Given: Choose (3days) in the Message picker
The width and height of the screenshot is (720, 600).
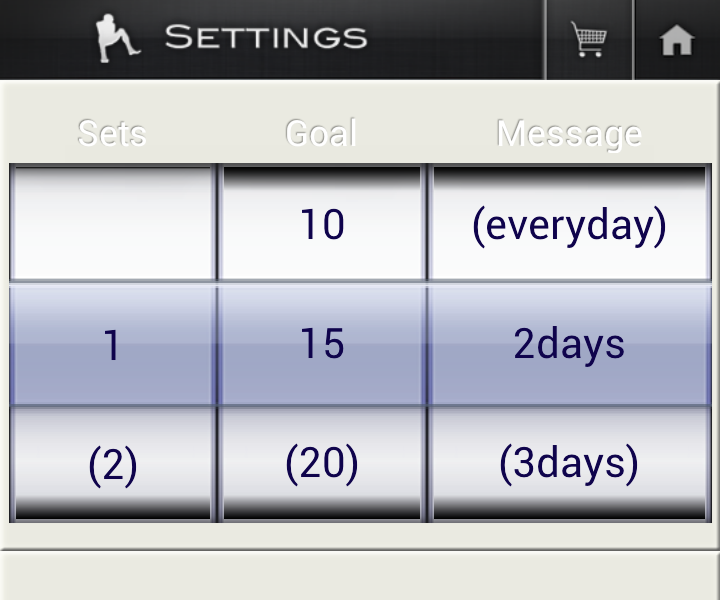Looking at the screenshot, I should (x=569, y=464).
